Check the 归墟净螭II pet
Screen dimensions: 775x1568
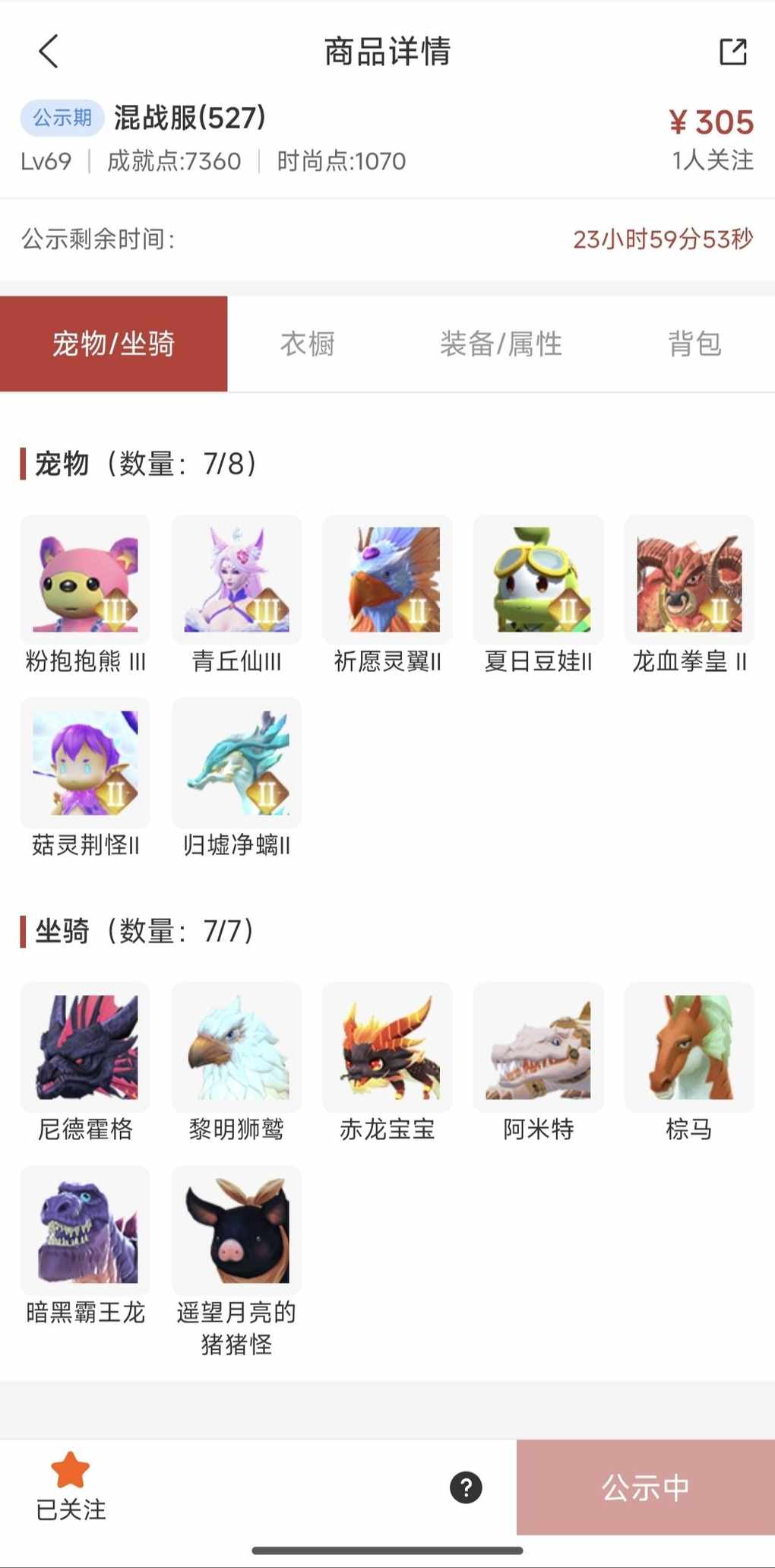pyautogui.click(x=236, y=763)
